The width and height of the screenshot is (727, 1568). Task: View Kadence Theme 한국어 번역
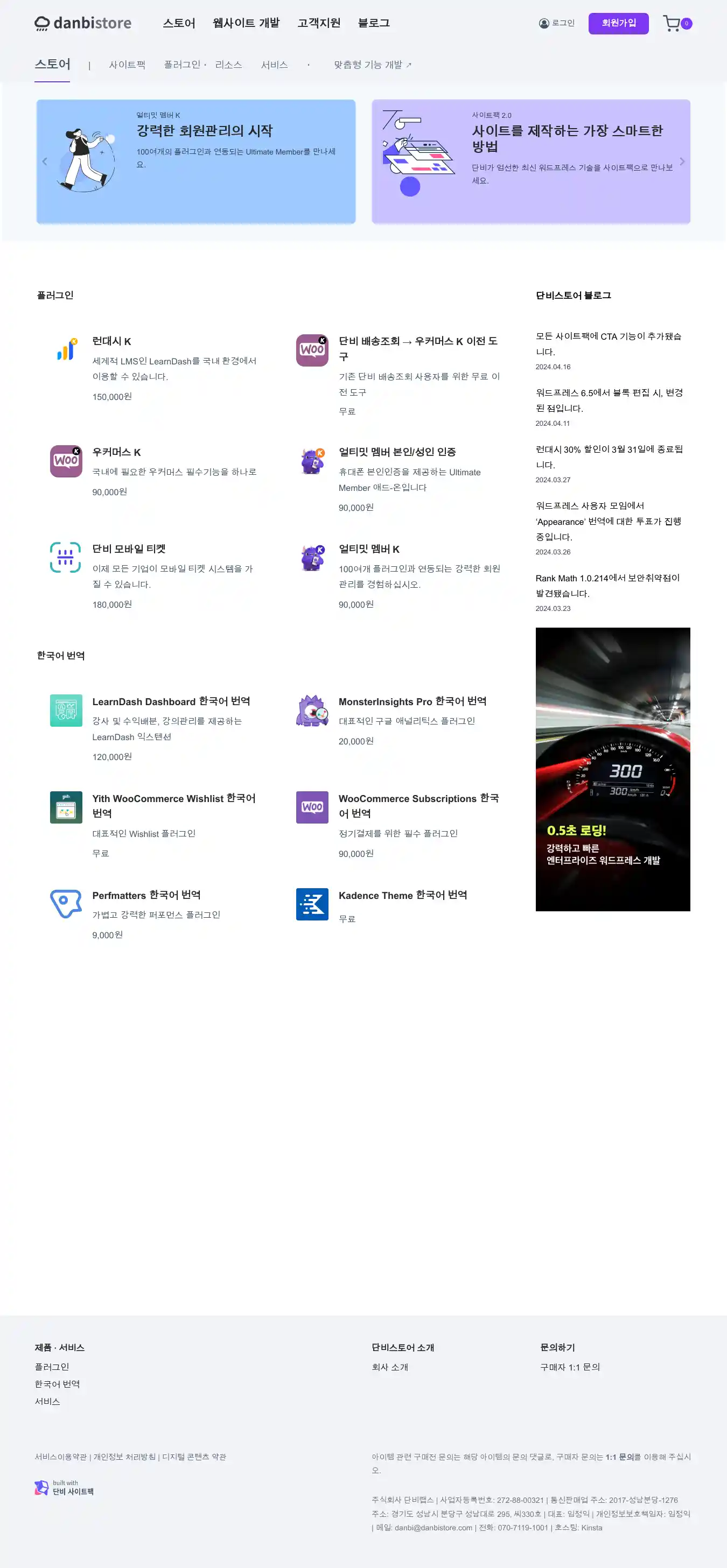(x=402, y=895)
